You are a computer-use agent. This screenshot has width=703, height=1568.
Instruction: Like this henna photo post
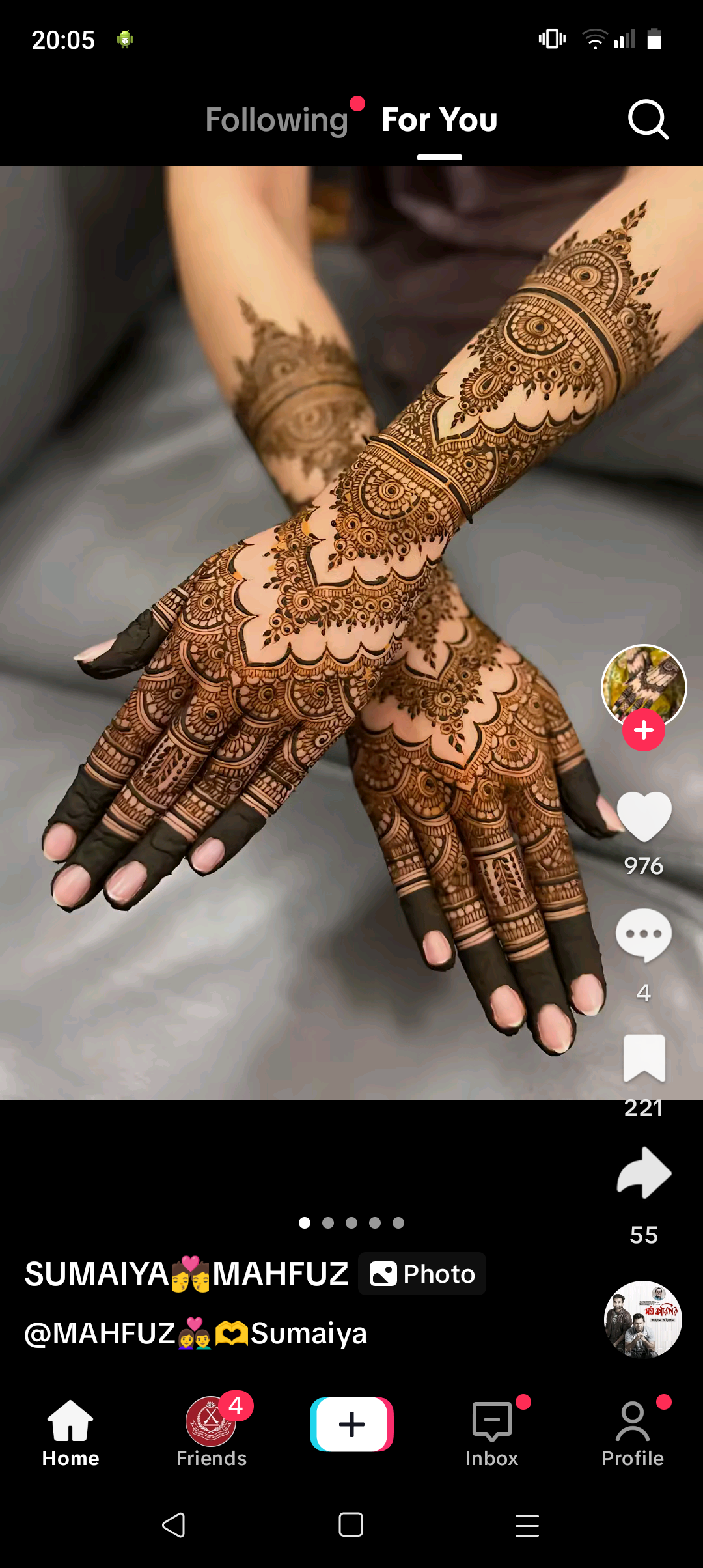644,817
